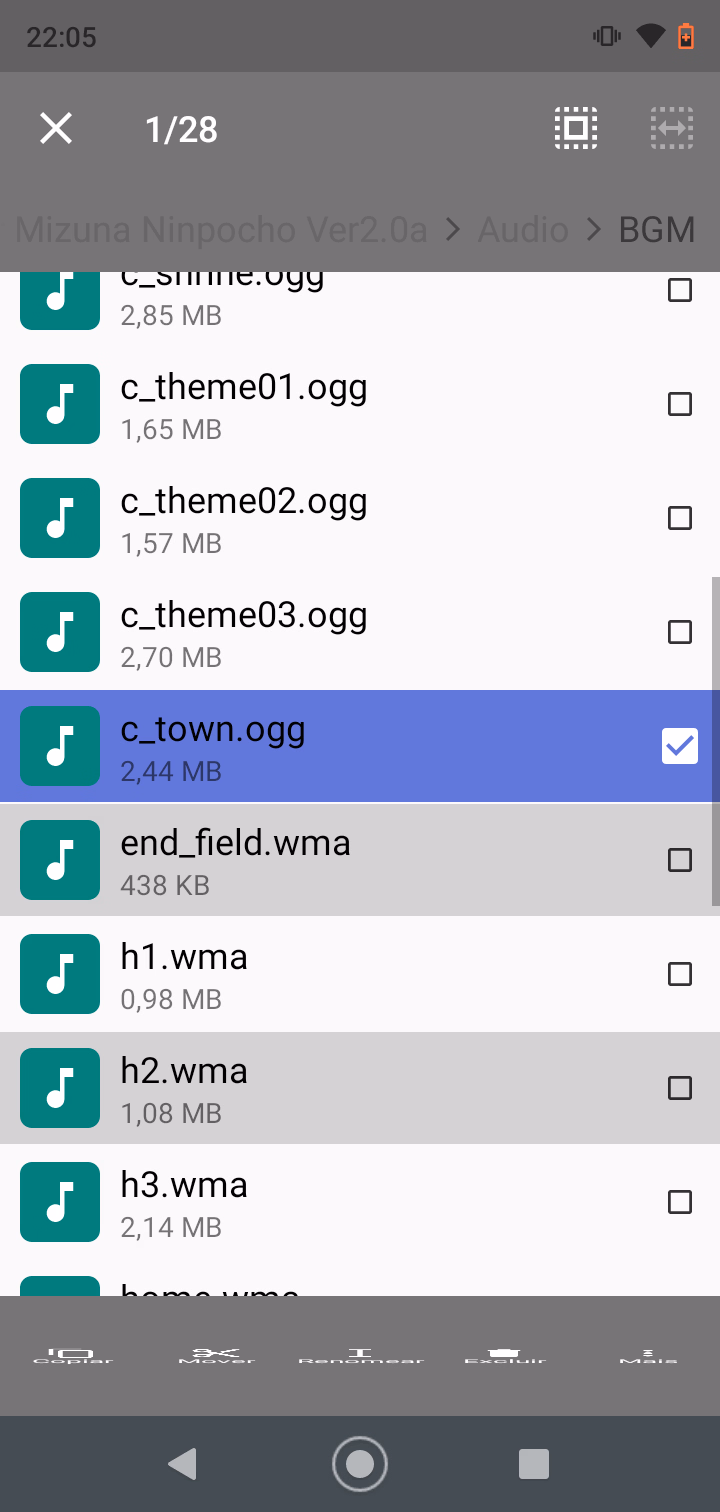Viewport: 720px width, 1512px height.
Task: Add h3.wma to the selection
Action: 680,1202
